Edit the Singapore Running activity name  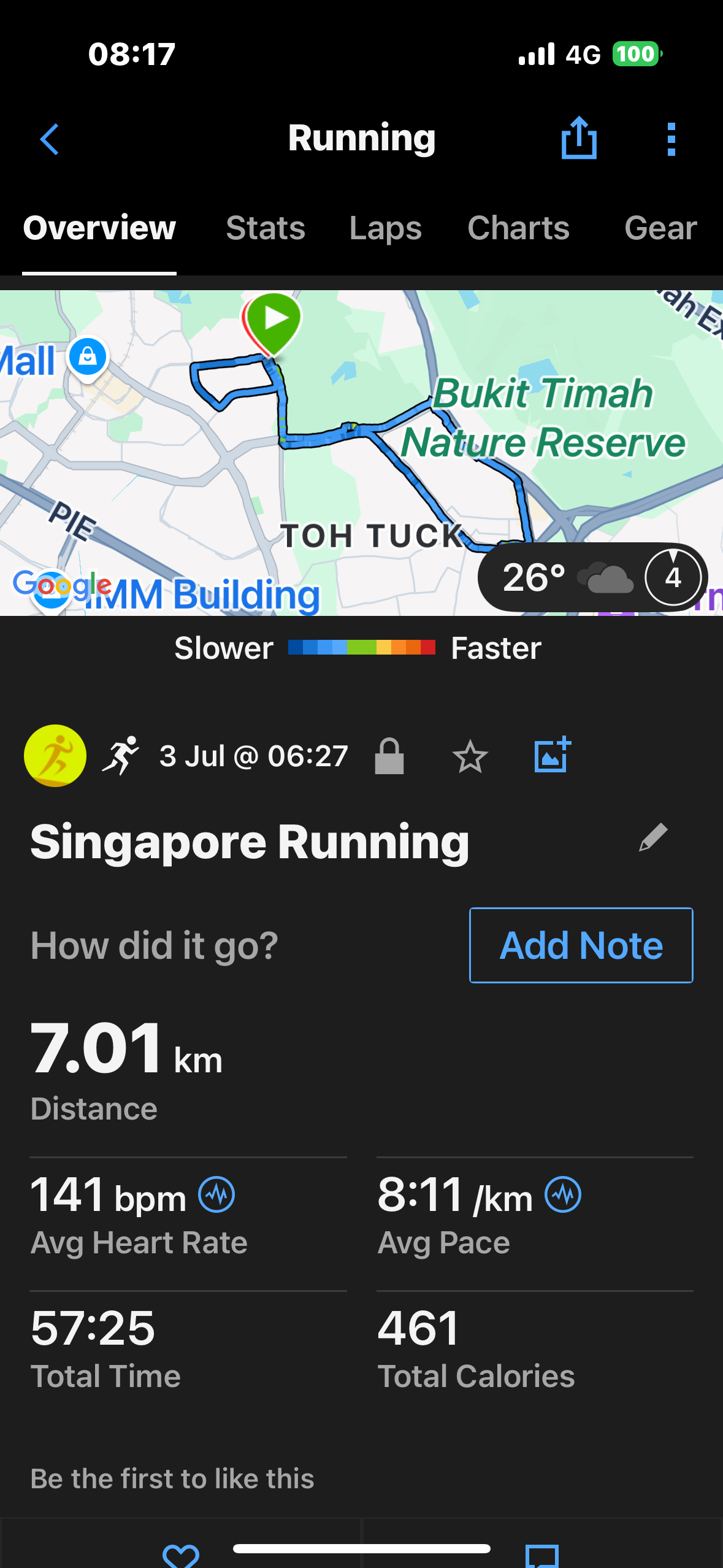click(x=653, y=837)
